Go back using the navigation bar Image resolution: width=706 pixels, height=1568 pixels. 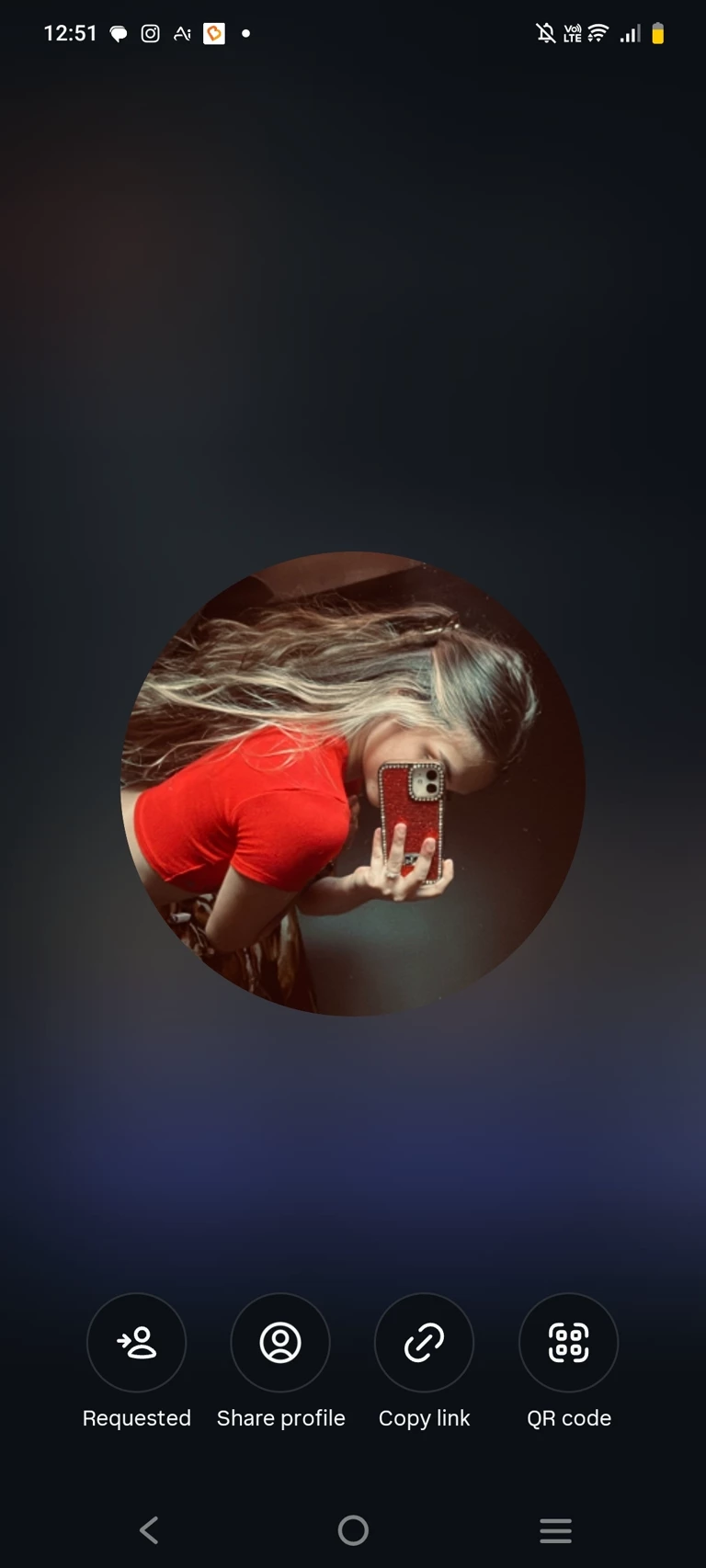pos(149,1530)
